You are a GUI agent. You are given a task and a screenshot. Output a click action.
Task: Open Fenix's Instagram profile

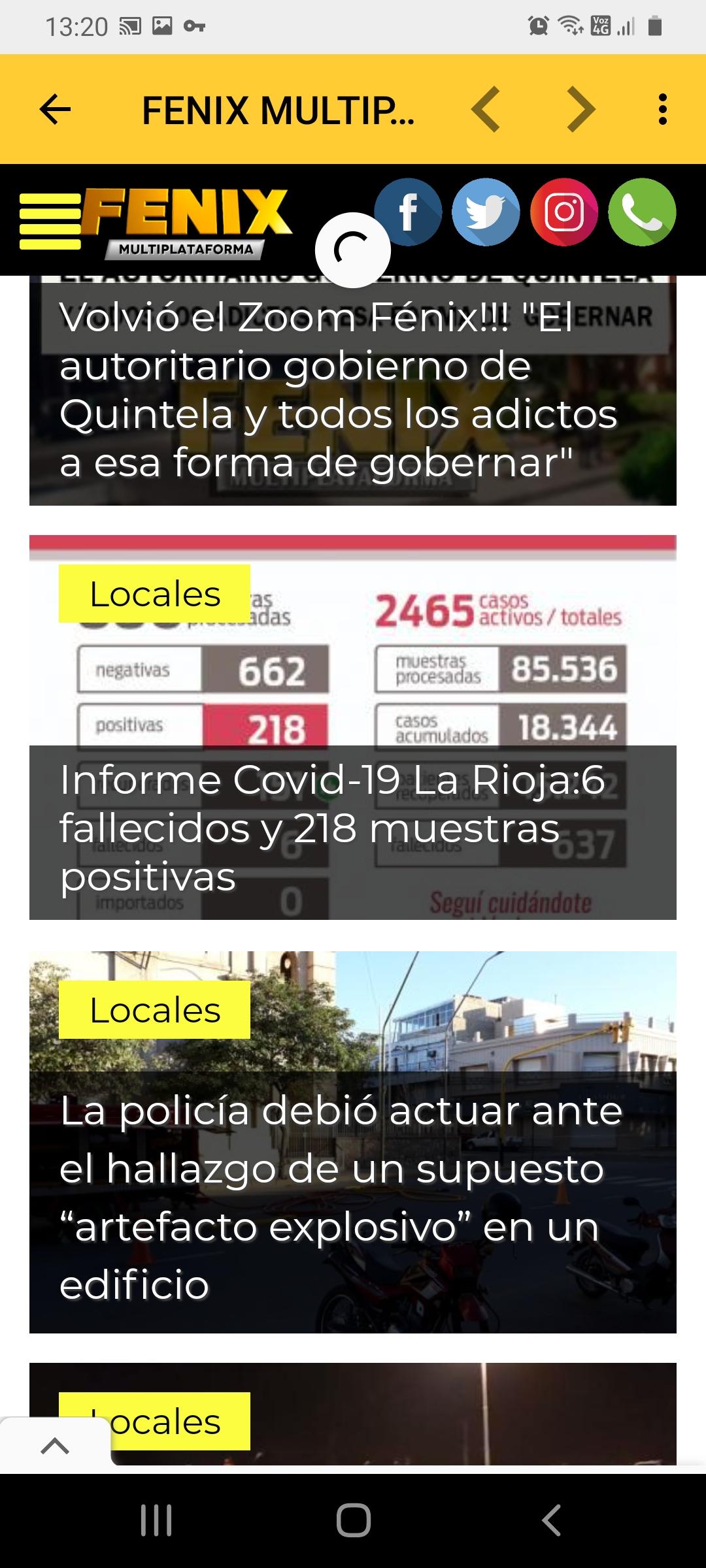tap(564, 212)
